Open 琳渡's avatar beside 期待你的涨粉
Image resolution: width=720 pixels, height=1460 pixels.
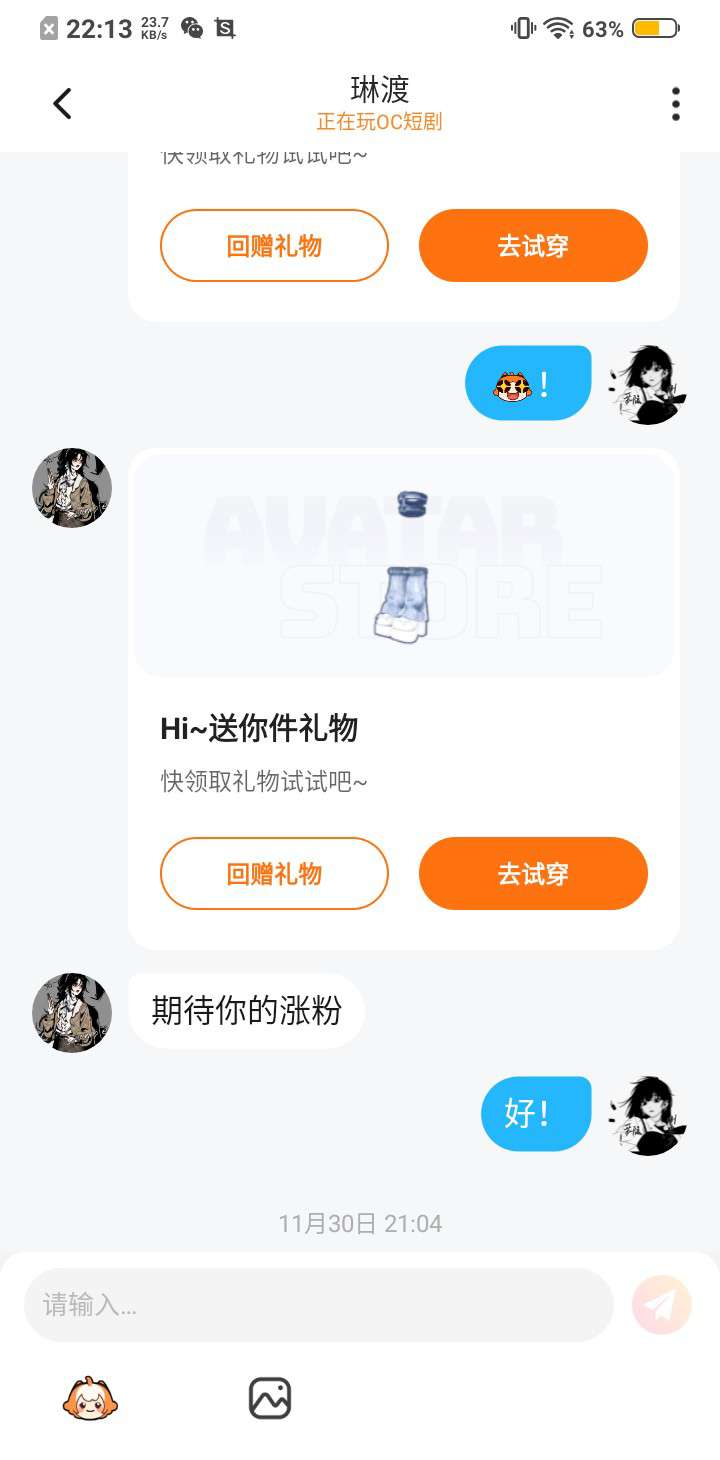(x=72, y=1012)
